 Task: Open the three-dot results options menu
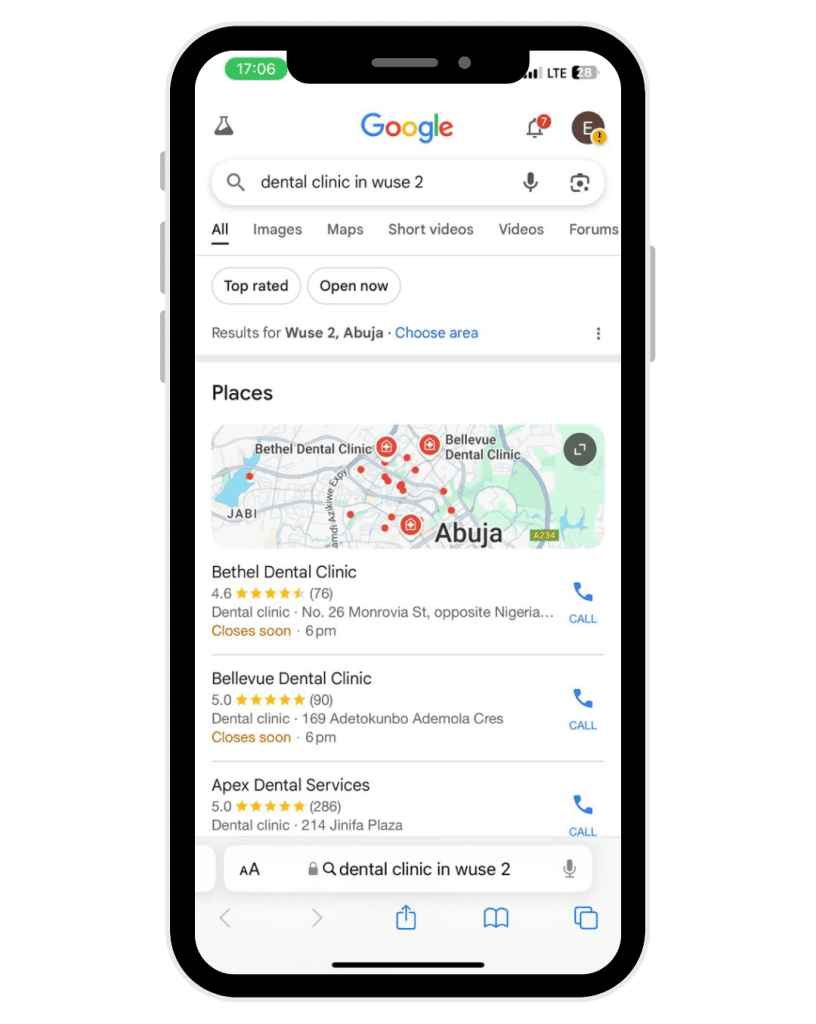tap(598, 333)
